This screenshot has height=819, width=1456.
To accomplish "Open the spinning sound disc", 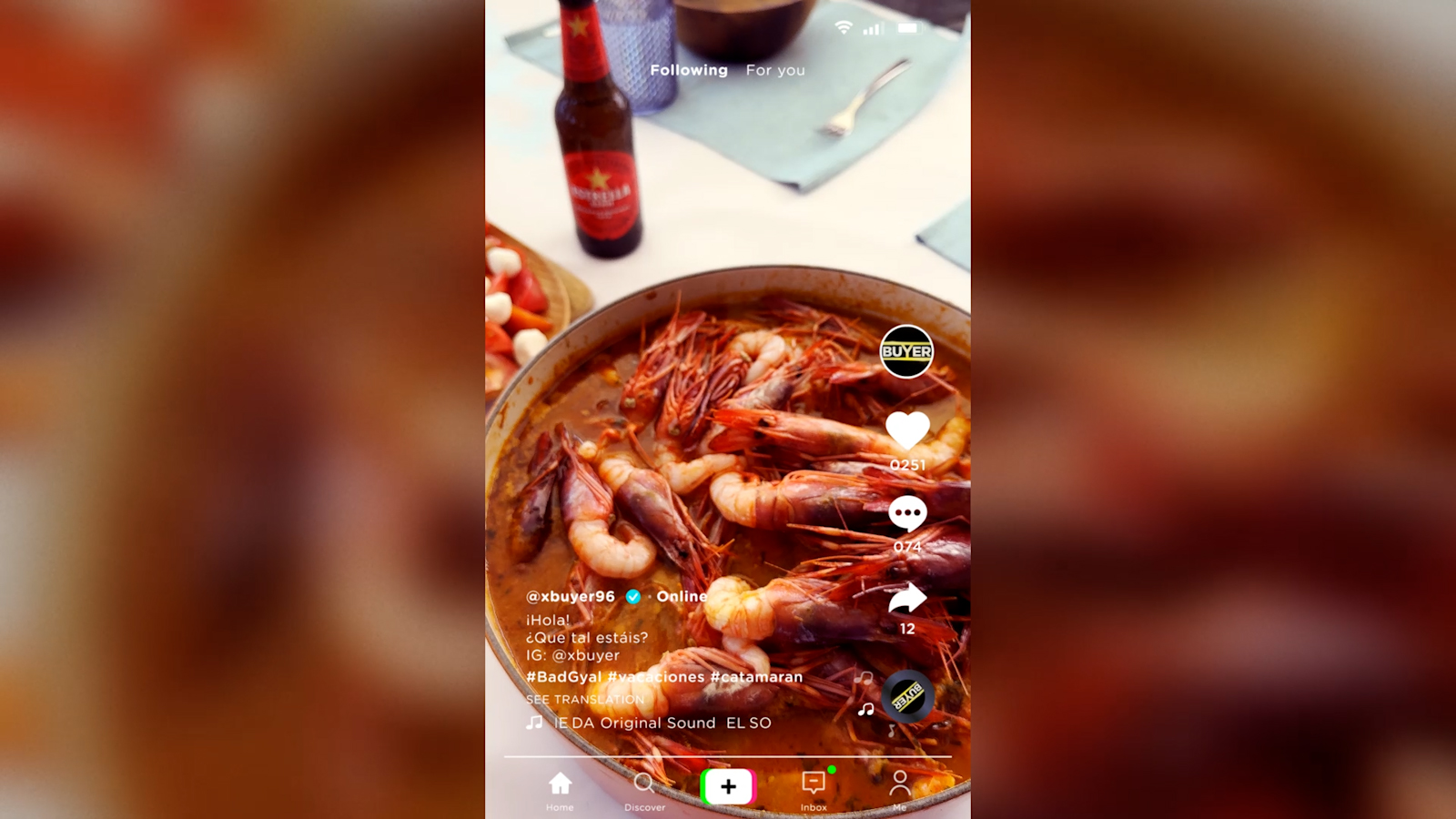I will coord(907,697).
